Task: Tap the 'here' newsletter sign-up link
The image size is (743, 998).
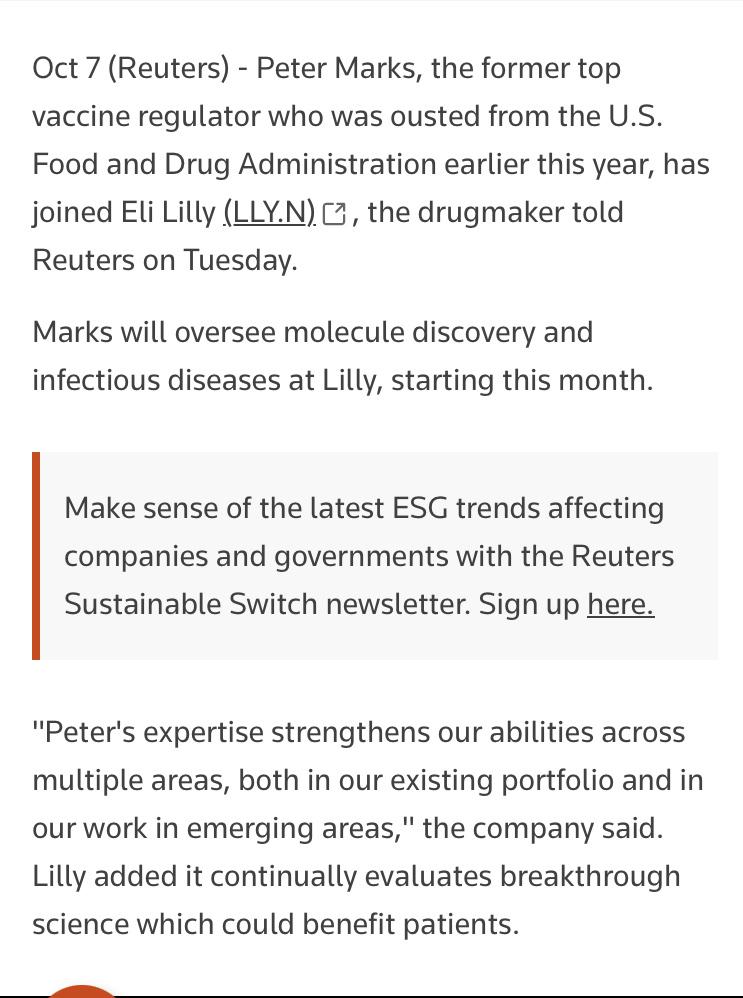Action: pyautogui.click(x=620, y=604)
